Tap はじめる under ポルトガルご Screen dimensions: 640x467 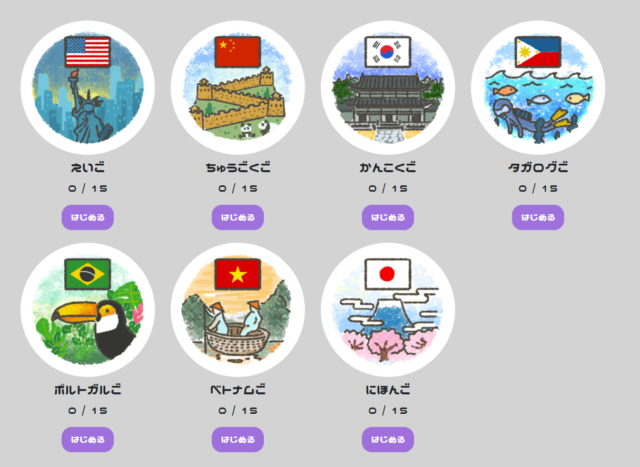(x=88, y=439)
